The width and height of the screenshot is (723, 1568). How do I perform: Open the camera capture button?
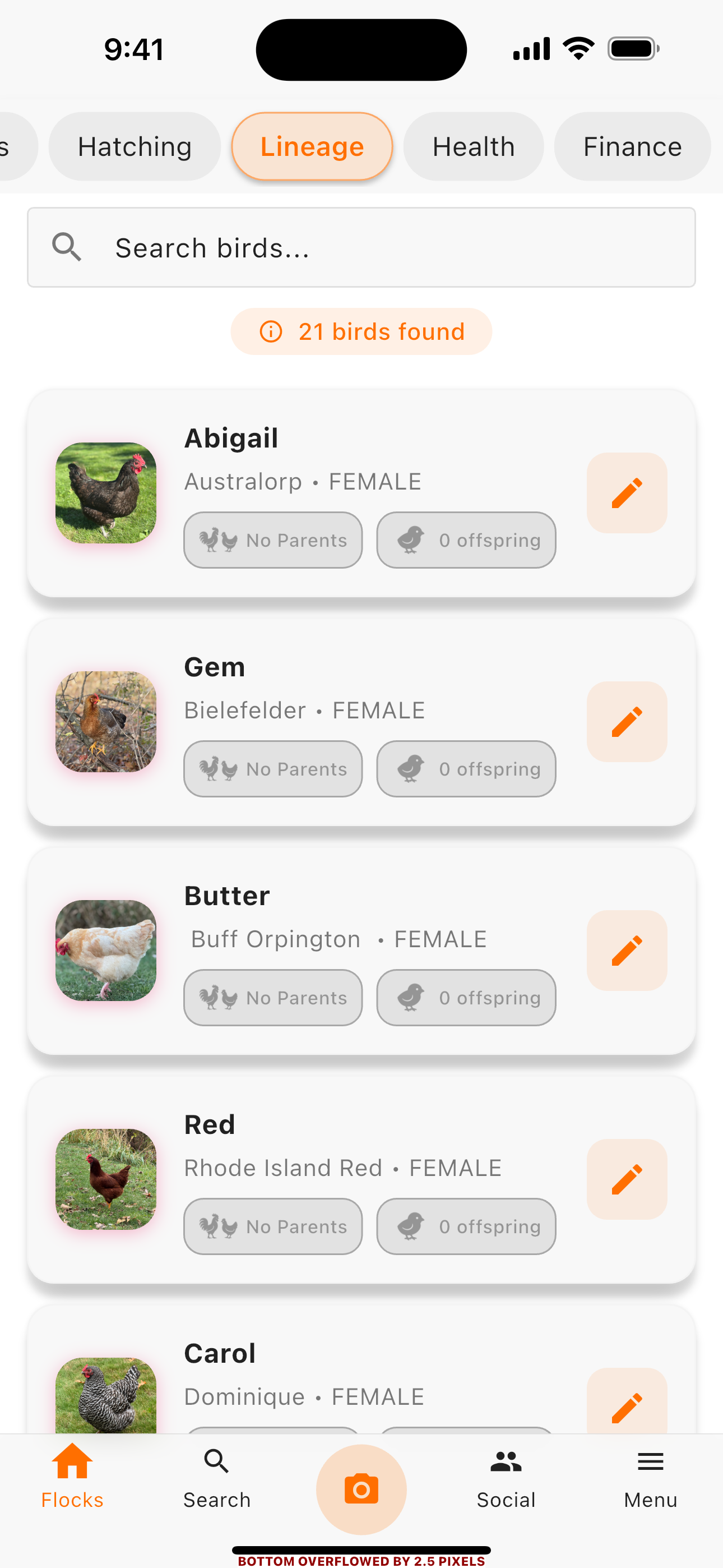pyautogui.click(x=361, y=1488)
